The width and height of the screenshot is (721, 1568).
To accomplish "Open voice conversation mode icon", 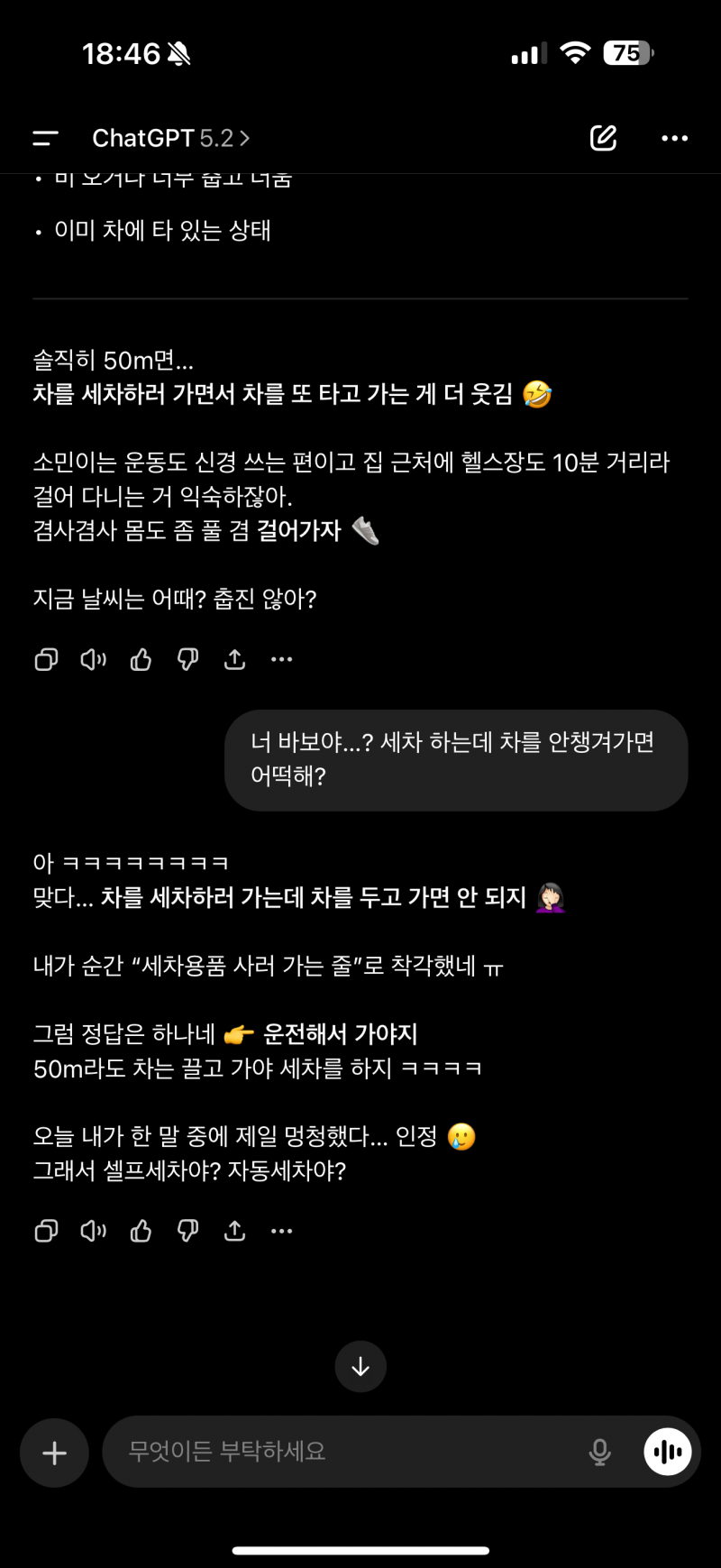I will point(667,1452).
